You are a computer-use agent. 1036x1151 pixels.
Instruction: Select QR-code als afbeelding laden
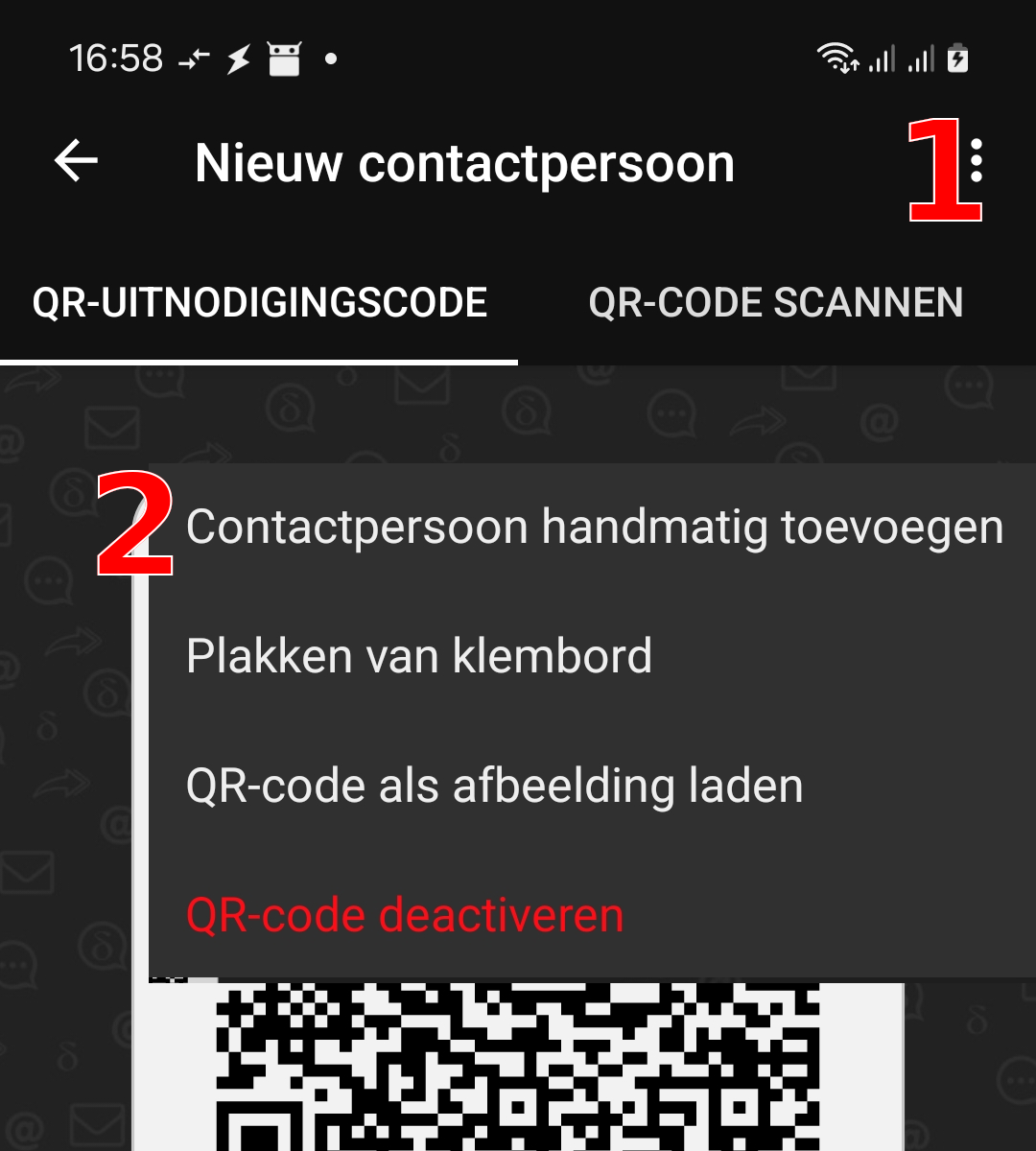pyautogui.click(x=494, y=787)
